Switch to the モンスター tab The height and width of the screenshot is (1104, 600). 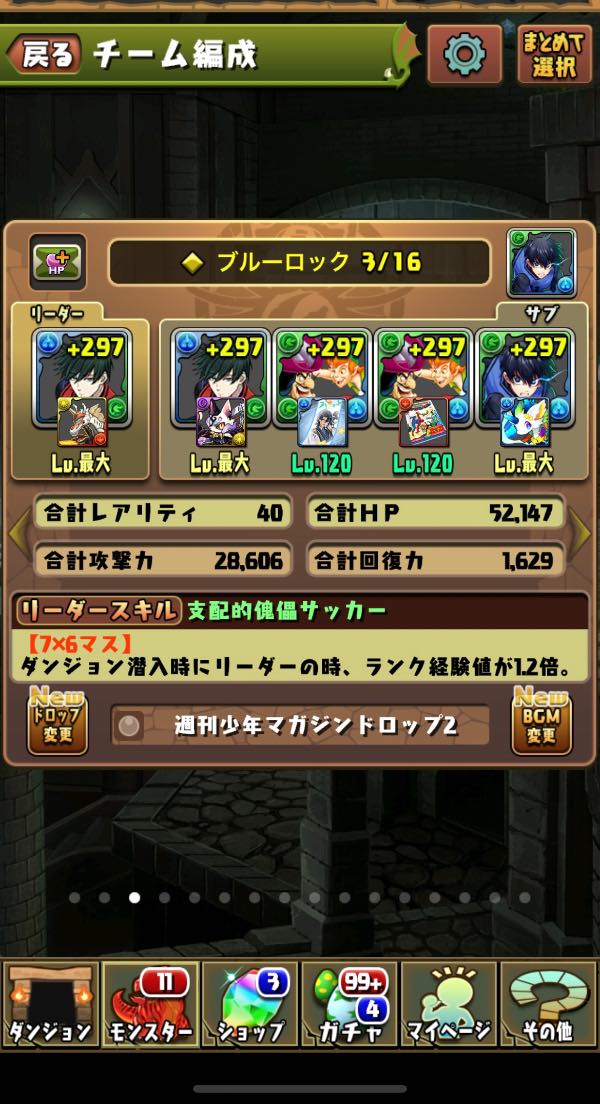pyautogui.click(x=150, y=1004)
